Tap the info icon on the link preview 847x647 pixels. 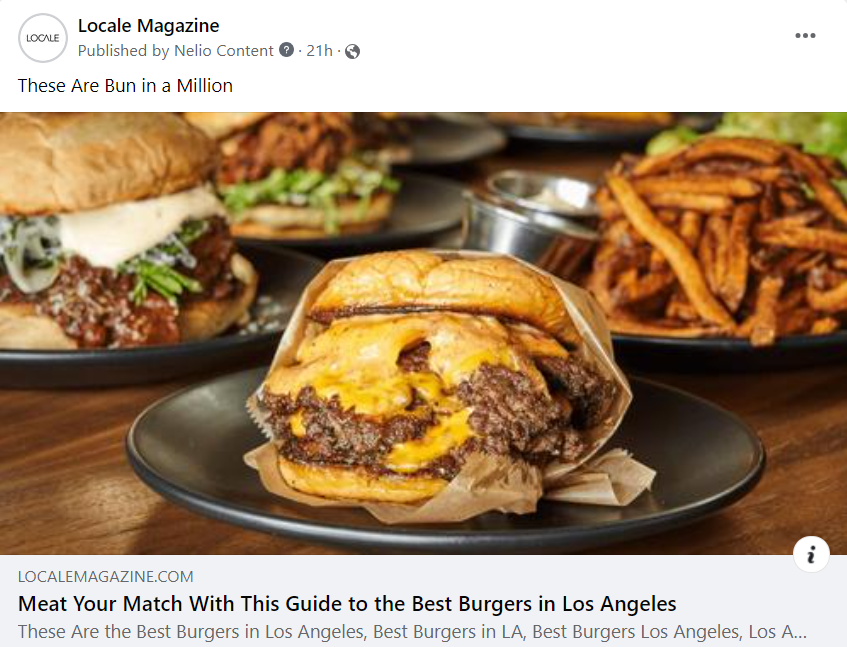(810, 555)
